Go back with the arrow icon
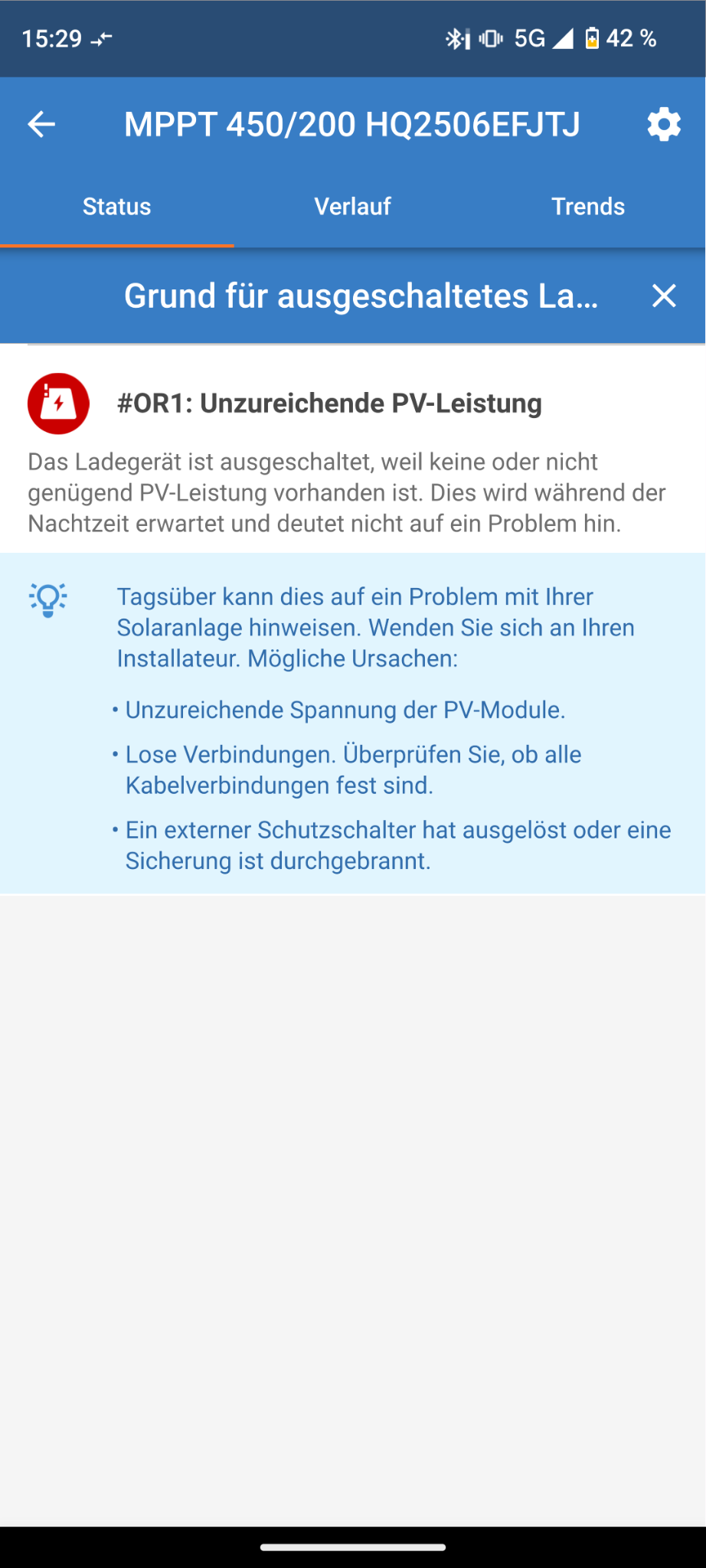 point(41,124)
